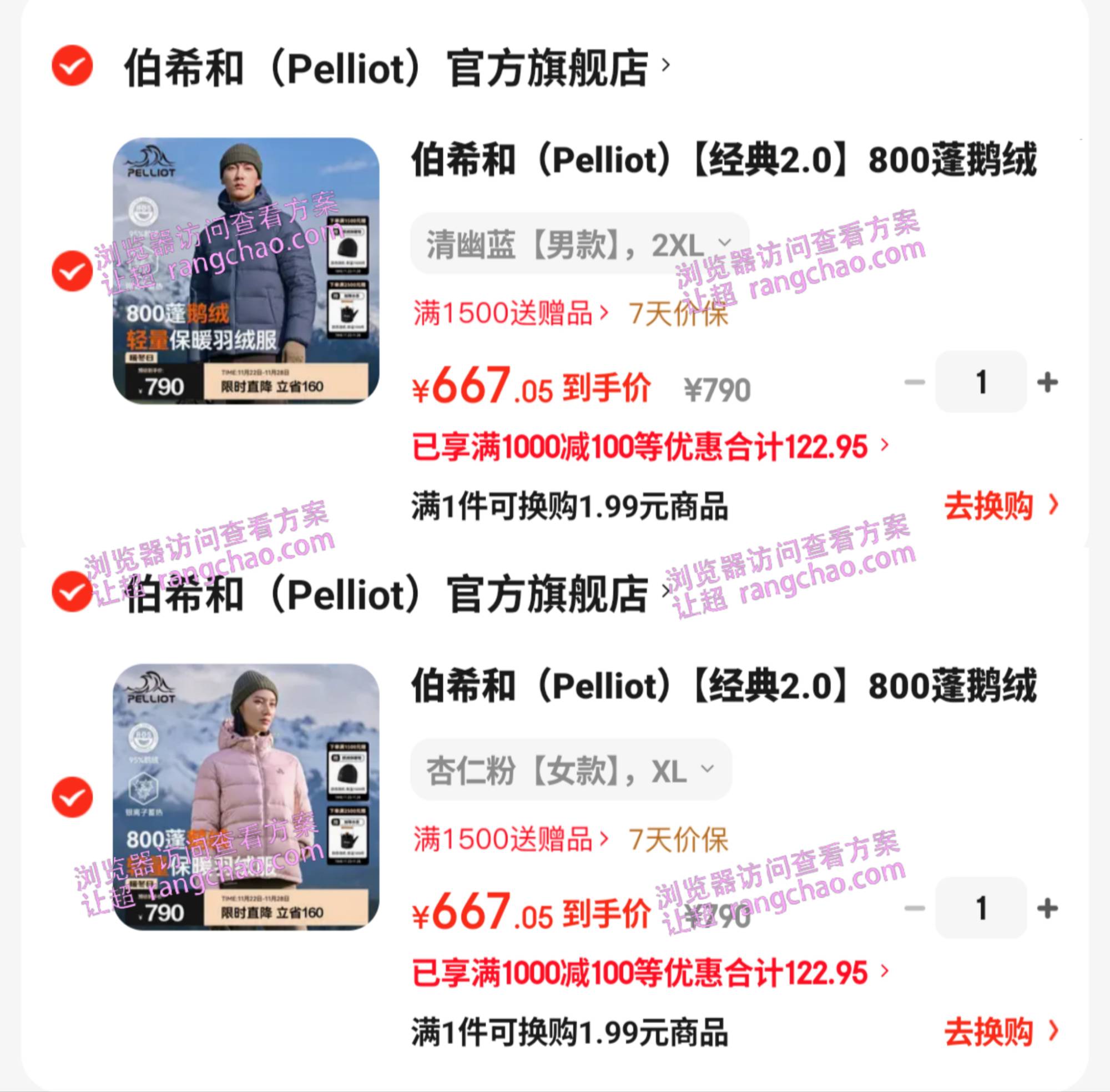Increase quantity of the 清幽蓝 men's jacket
The height and width of the screenshot is (1092, 1110).
1047,382
